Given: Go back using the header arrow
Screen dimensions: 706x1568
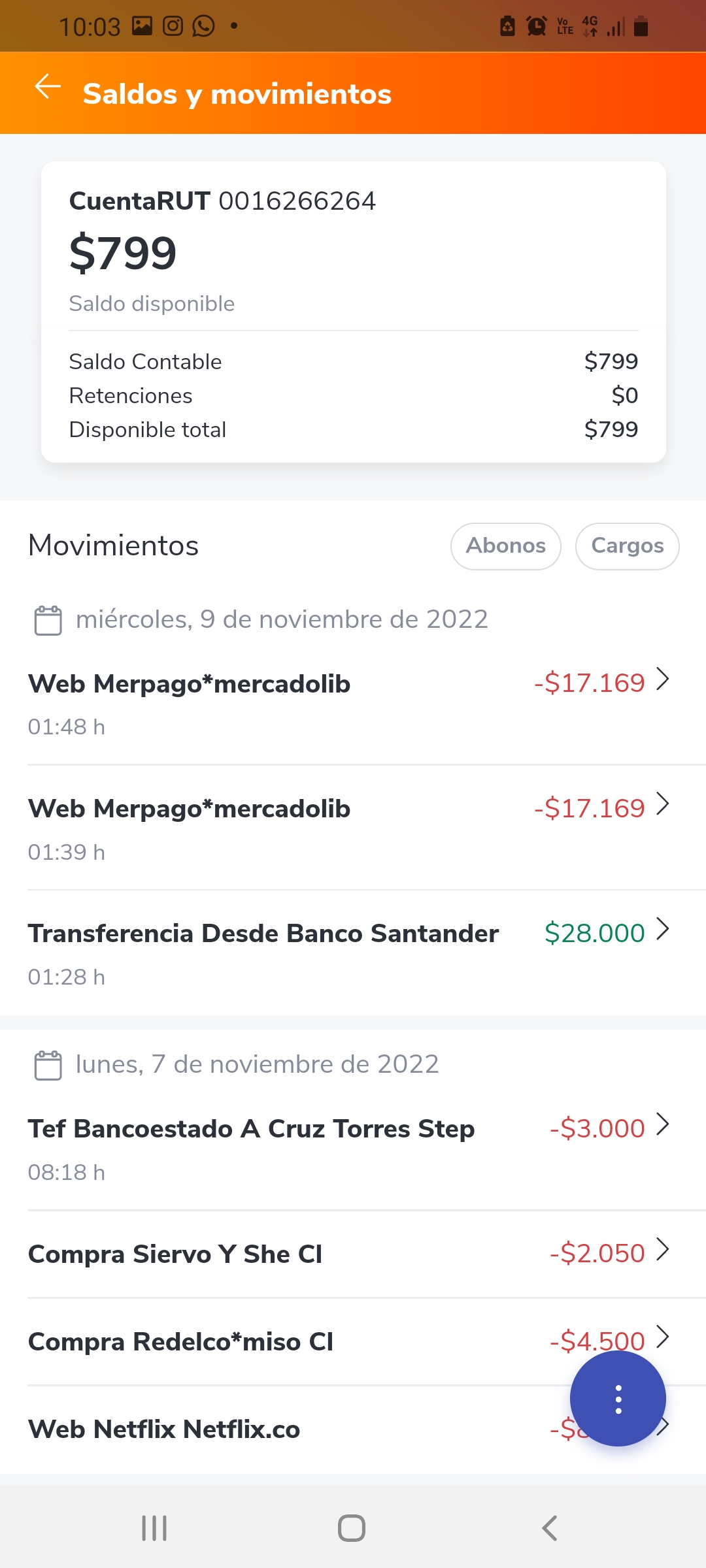Looking at the screenshot, I should (48, 86).
